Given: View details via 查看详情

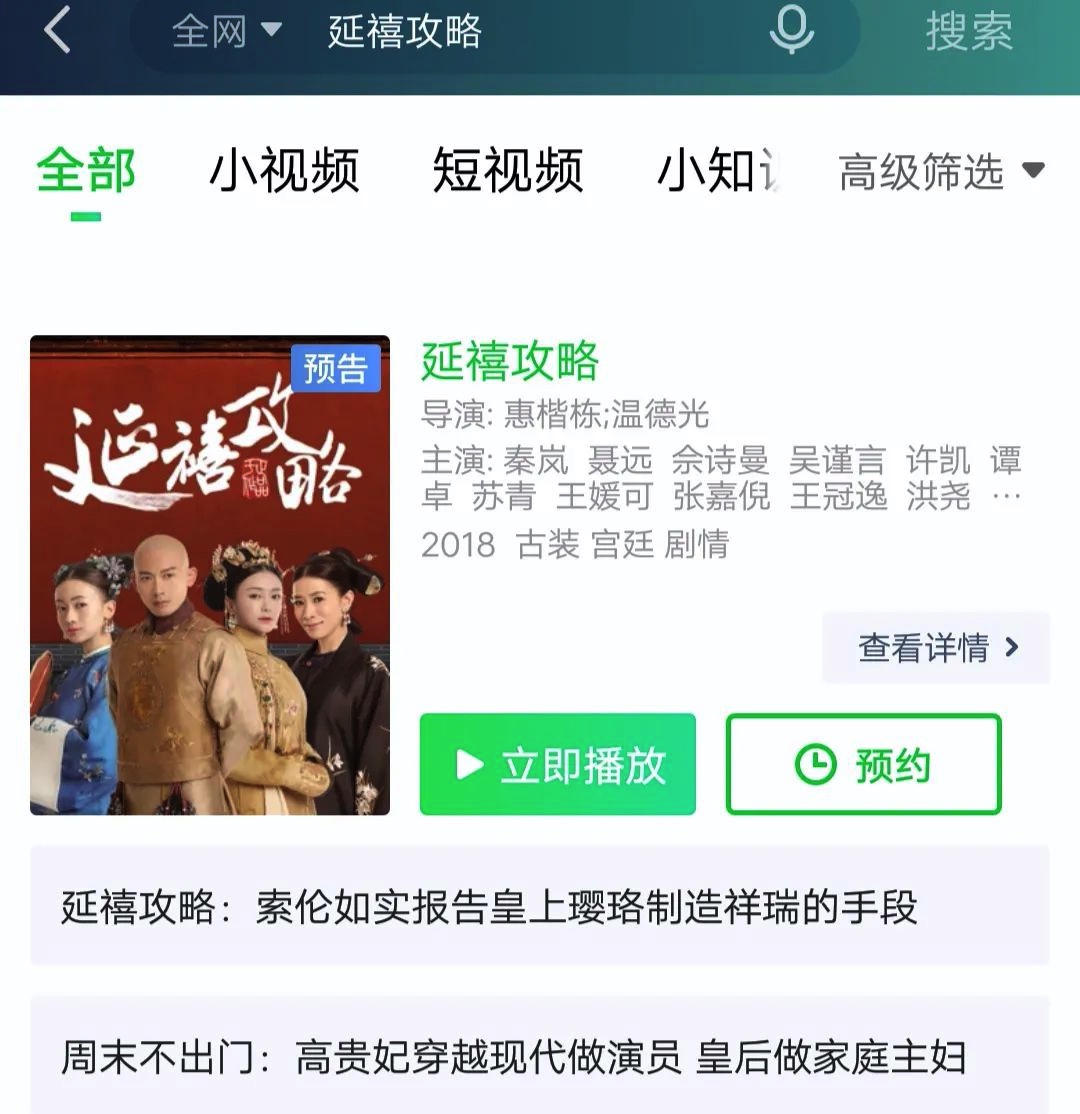Looking at the screenshot, I should 936,648.
